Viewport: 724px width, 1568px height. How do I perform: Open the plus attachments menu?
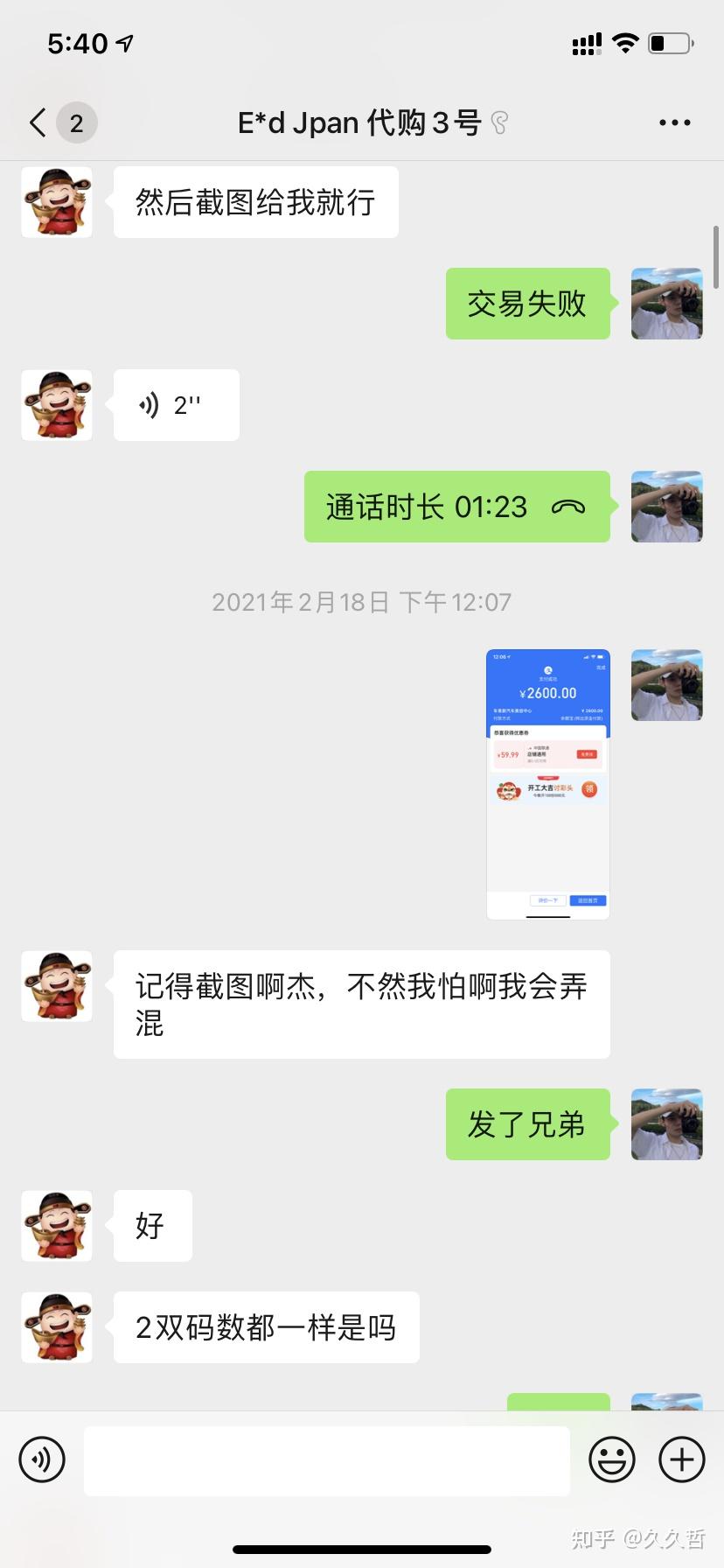click(x=681, y=1459)
